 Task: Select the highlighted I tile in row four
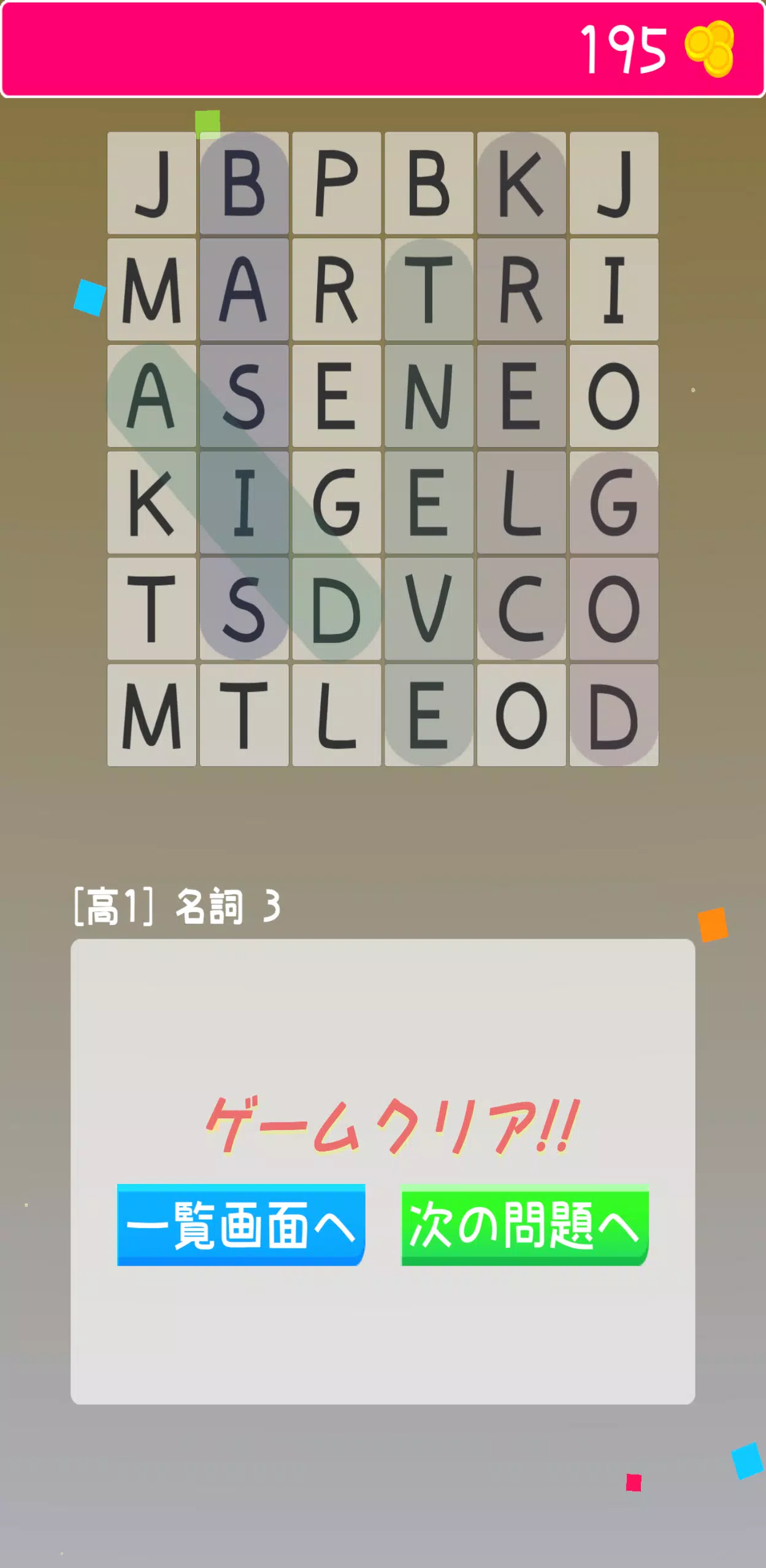coord(244,503)
